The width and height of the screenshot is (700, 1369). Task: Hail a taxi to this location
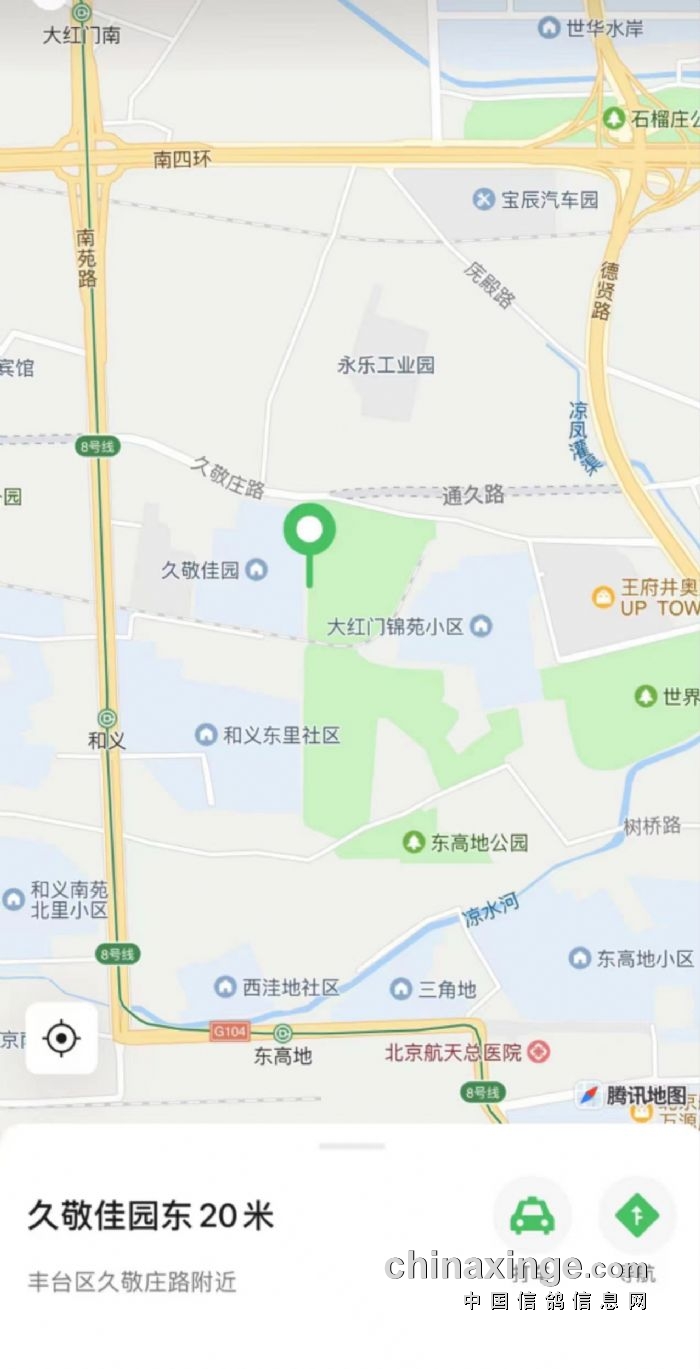click(x=532, y=1216)
